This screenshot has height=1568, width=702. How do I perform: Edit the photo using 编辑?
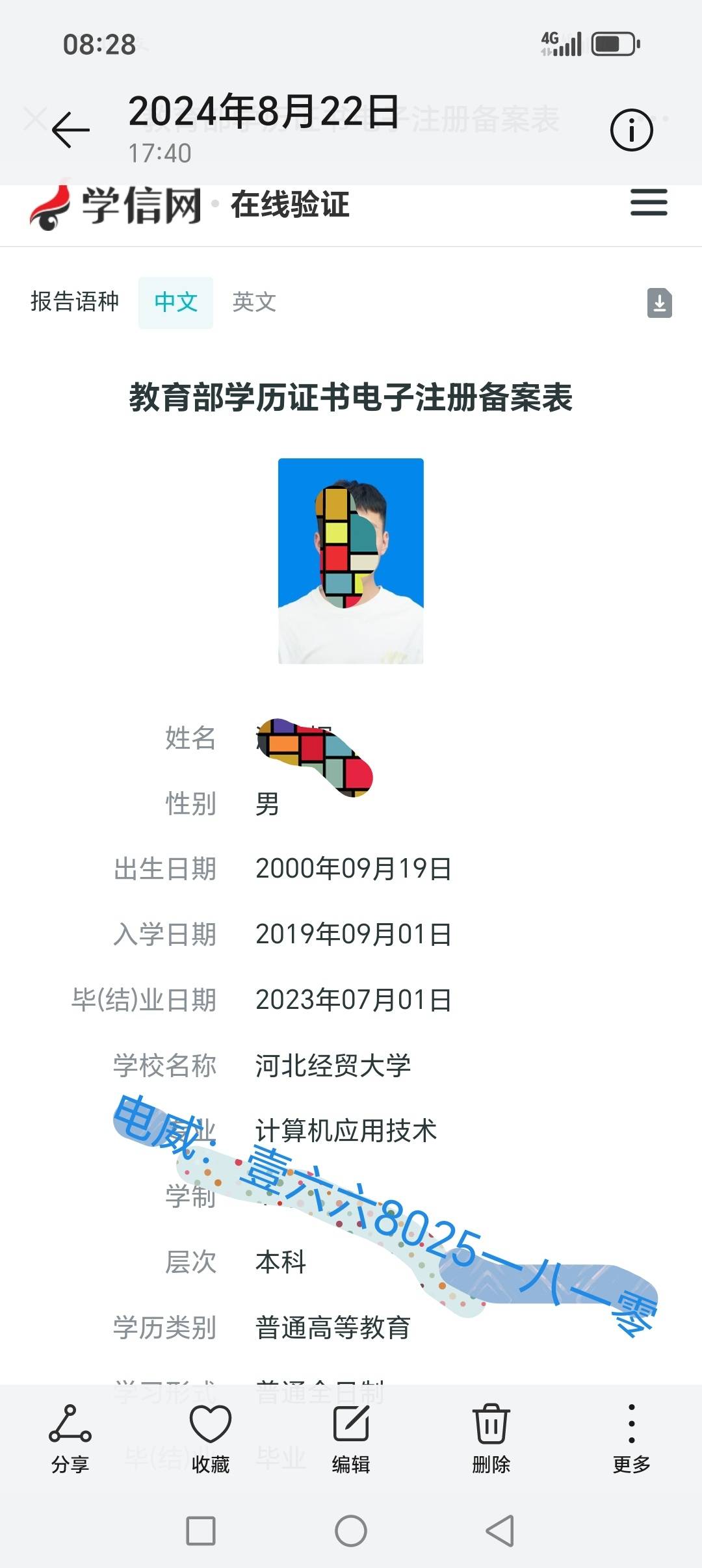[x=351, y=1438]
